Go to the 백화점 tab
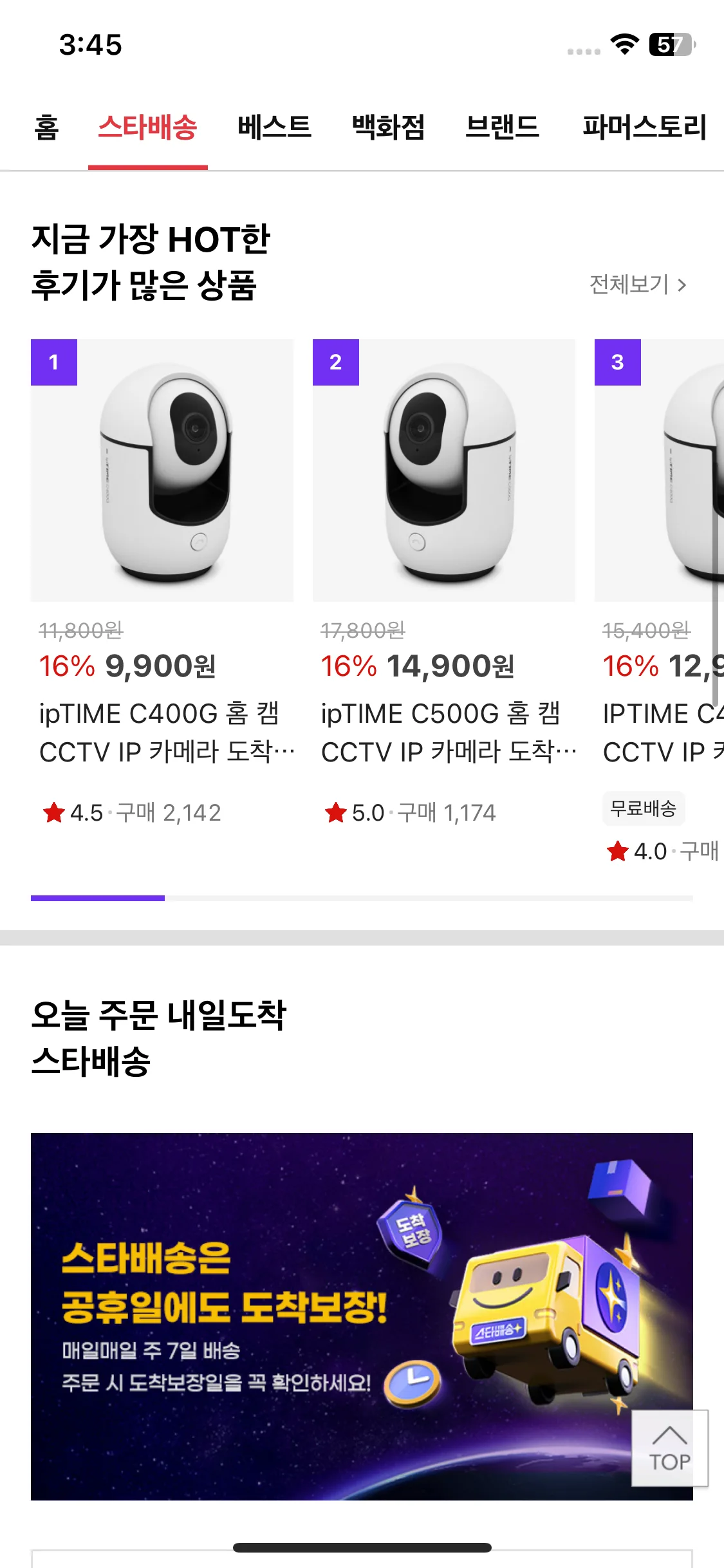The height and width of the screenshot is (1568, 724). click(x=388, y=127)
